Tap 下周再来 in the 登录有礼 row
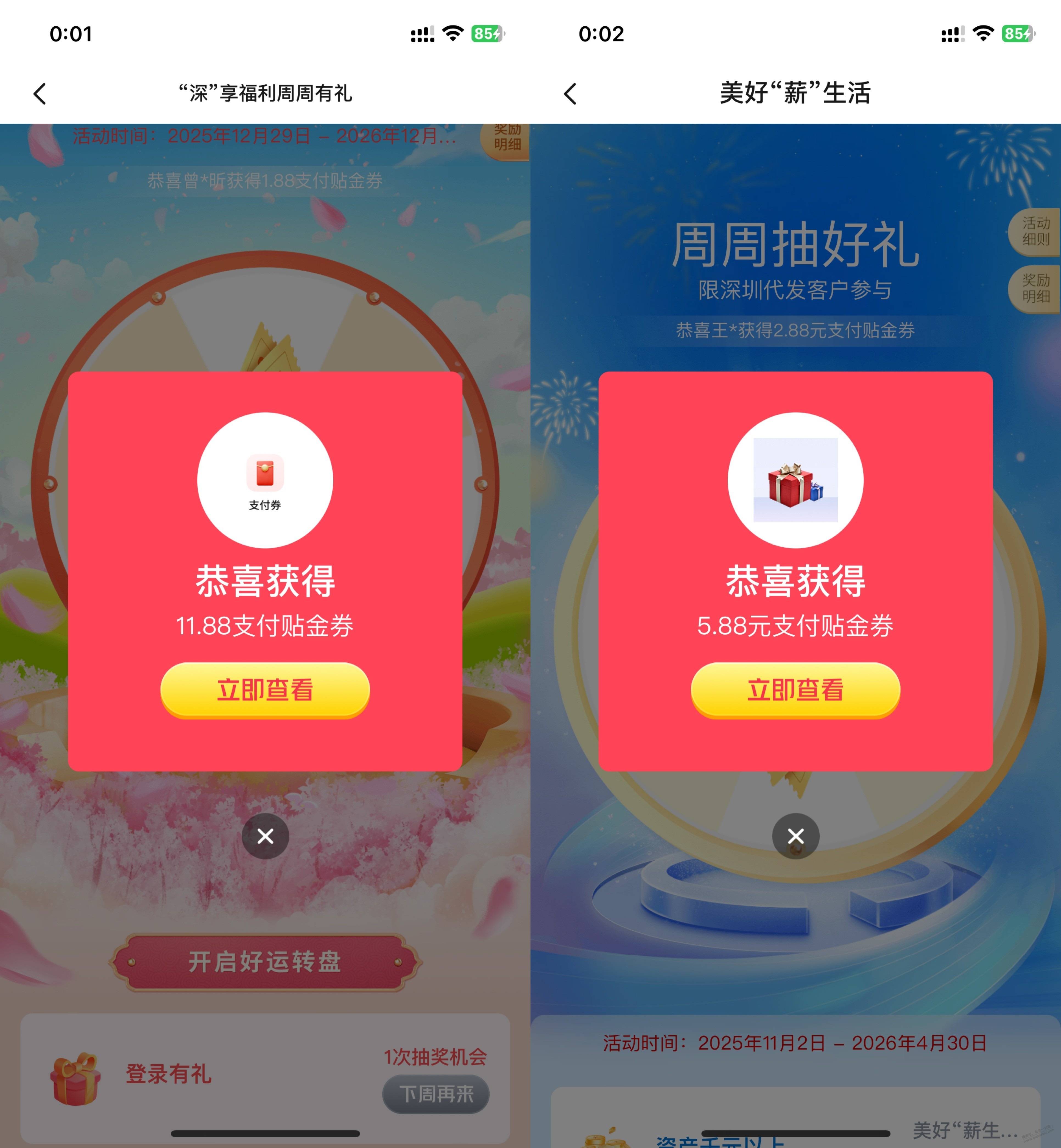Viewport: 1061px width, 1148px height. [x=436, y=1094]
